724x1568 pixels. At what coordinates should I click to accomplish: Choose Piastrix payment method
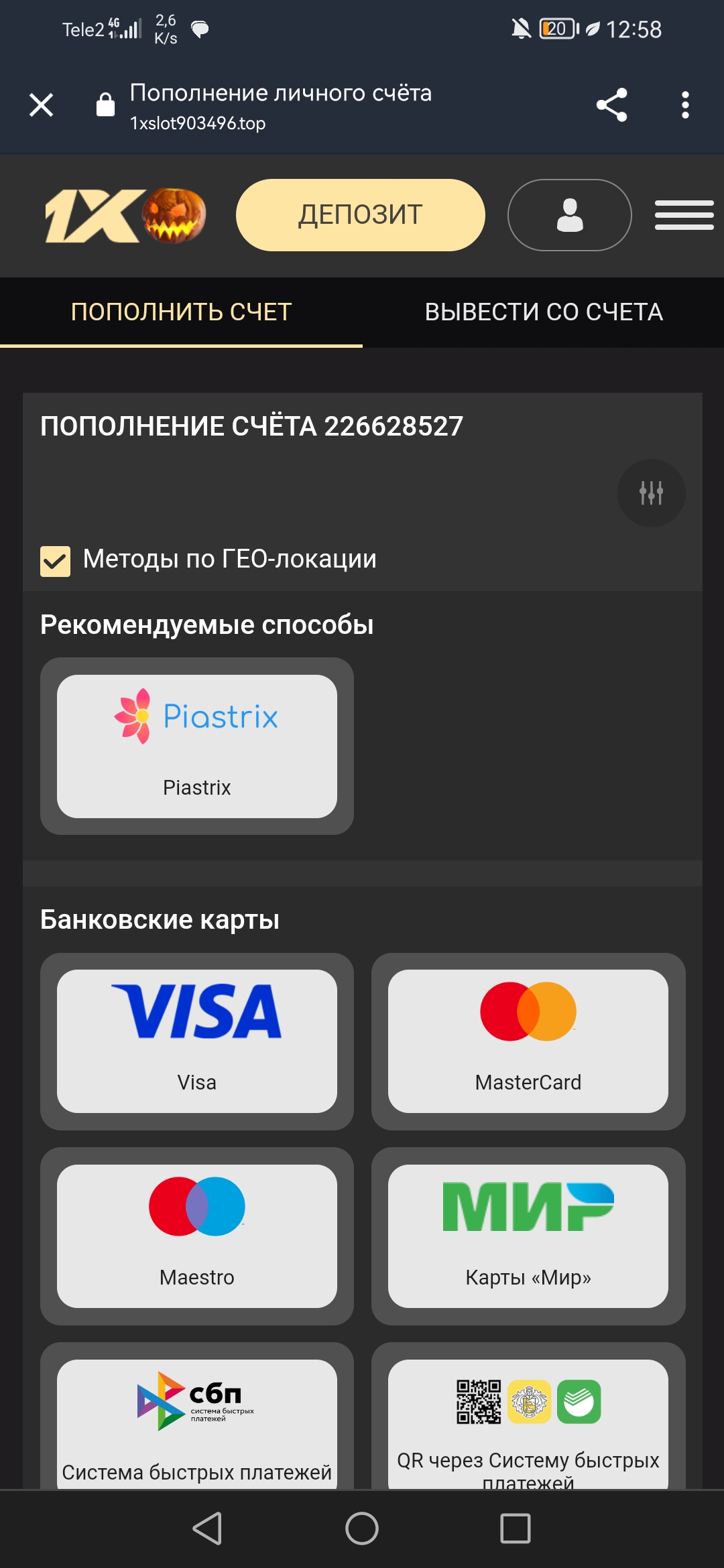point(197,746)
